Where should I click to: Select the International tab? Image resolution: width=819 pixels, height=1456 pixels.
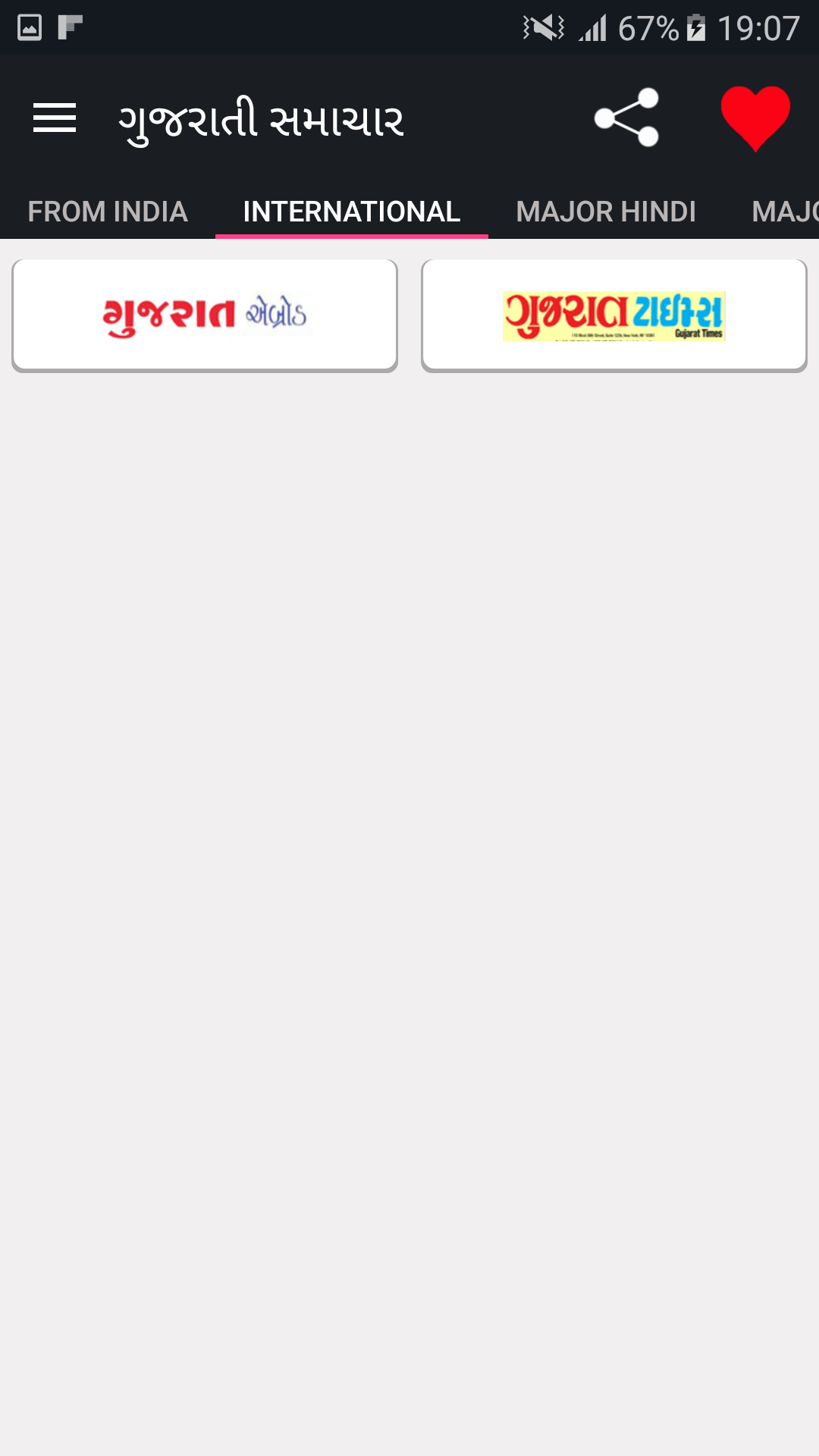pos(352,212)
